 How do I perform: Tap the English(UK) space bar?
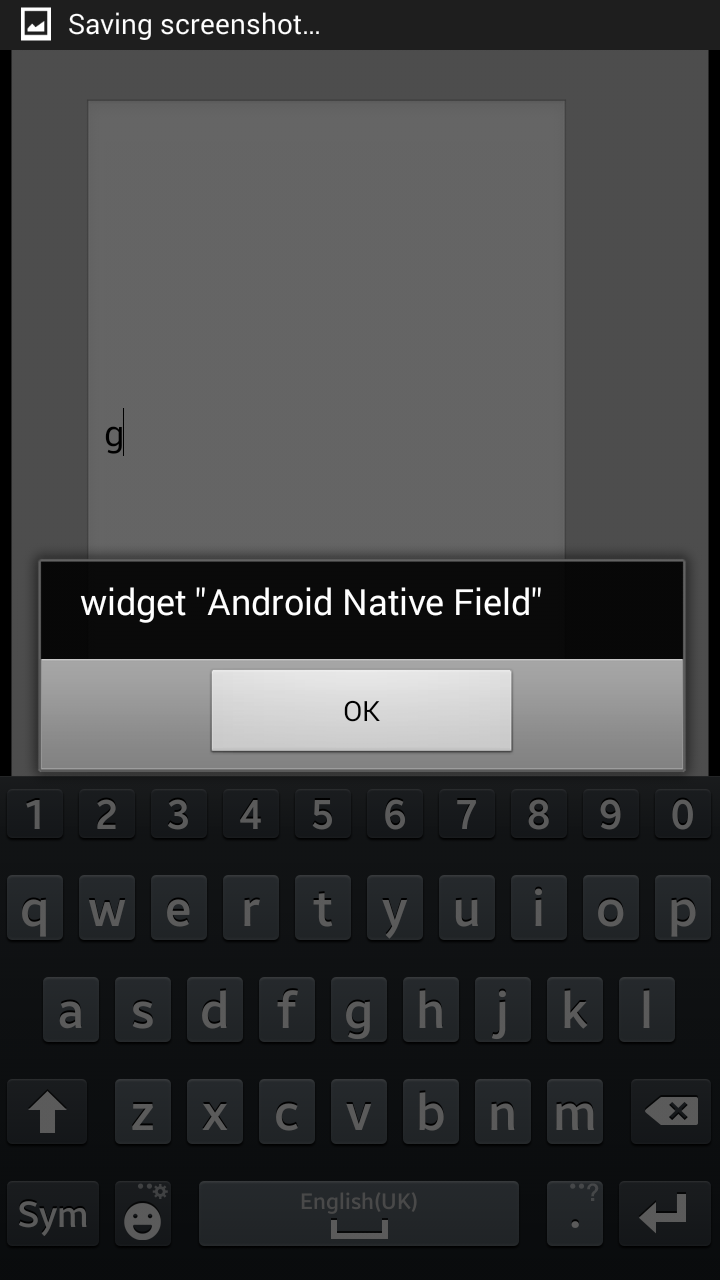click(358, 1214)
